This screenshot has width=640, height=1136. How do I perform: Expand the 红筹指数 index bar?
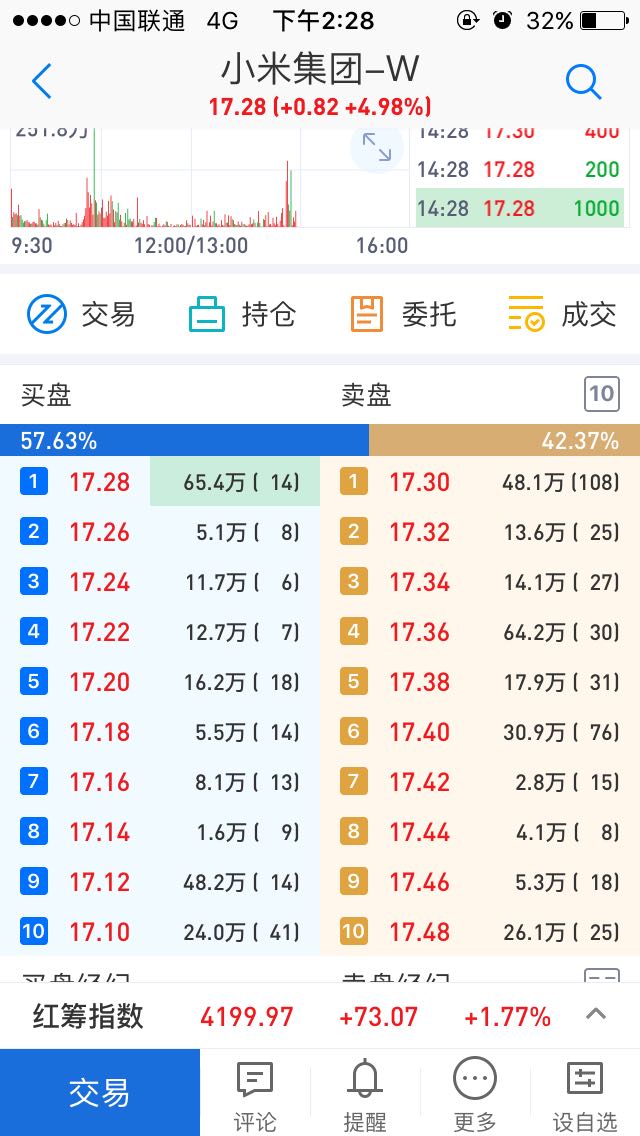(596, 1014)
